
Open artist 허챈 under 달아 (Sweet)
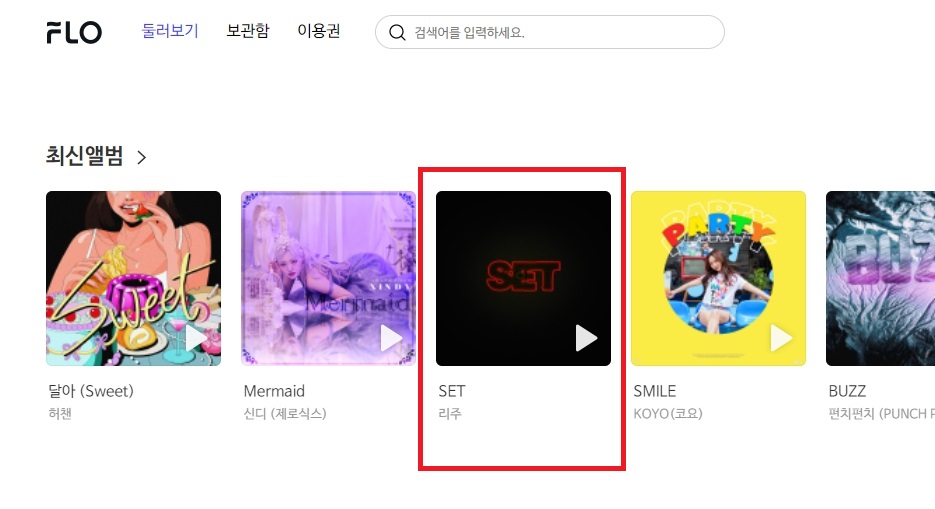(60, 413)
